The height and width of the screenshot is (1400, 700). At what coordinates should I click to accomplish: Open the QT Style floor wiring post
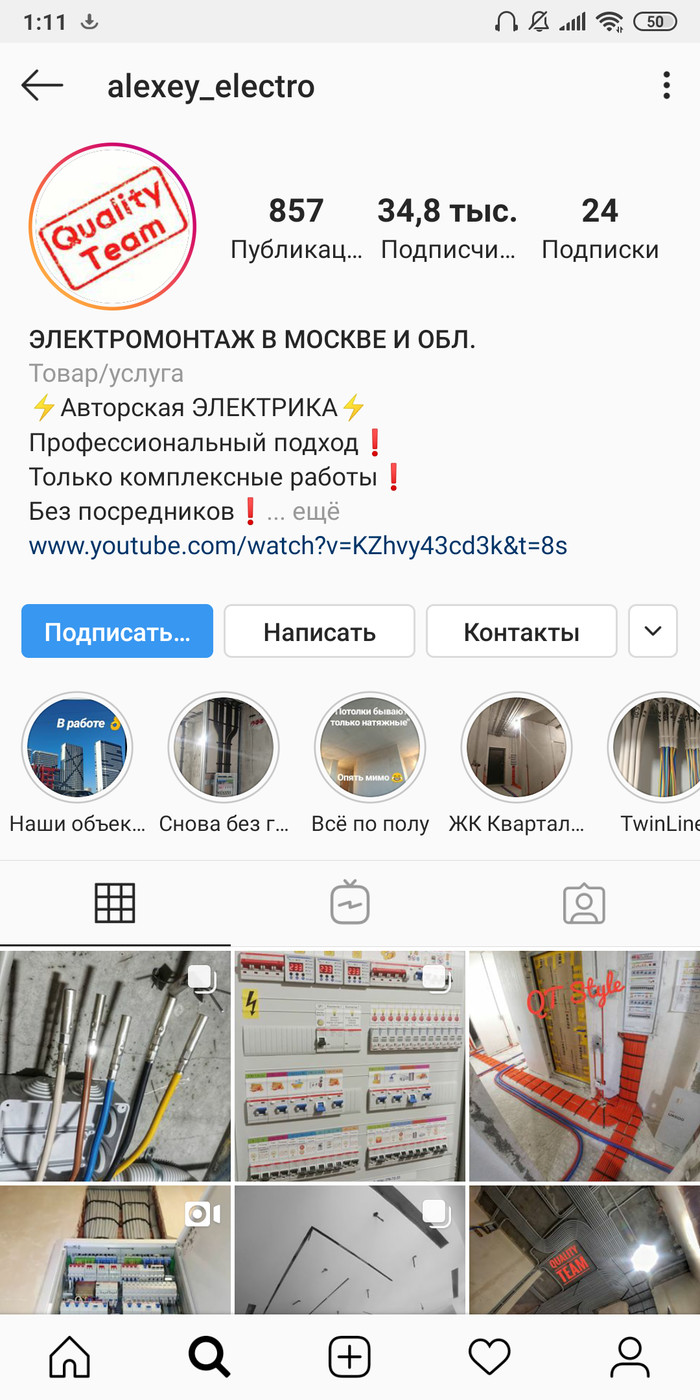point(584,1065)
